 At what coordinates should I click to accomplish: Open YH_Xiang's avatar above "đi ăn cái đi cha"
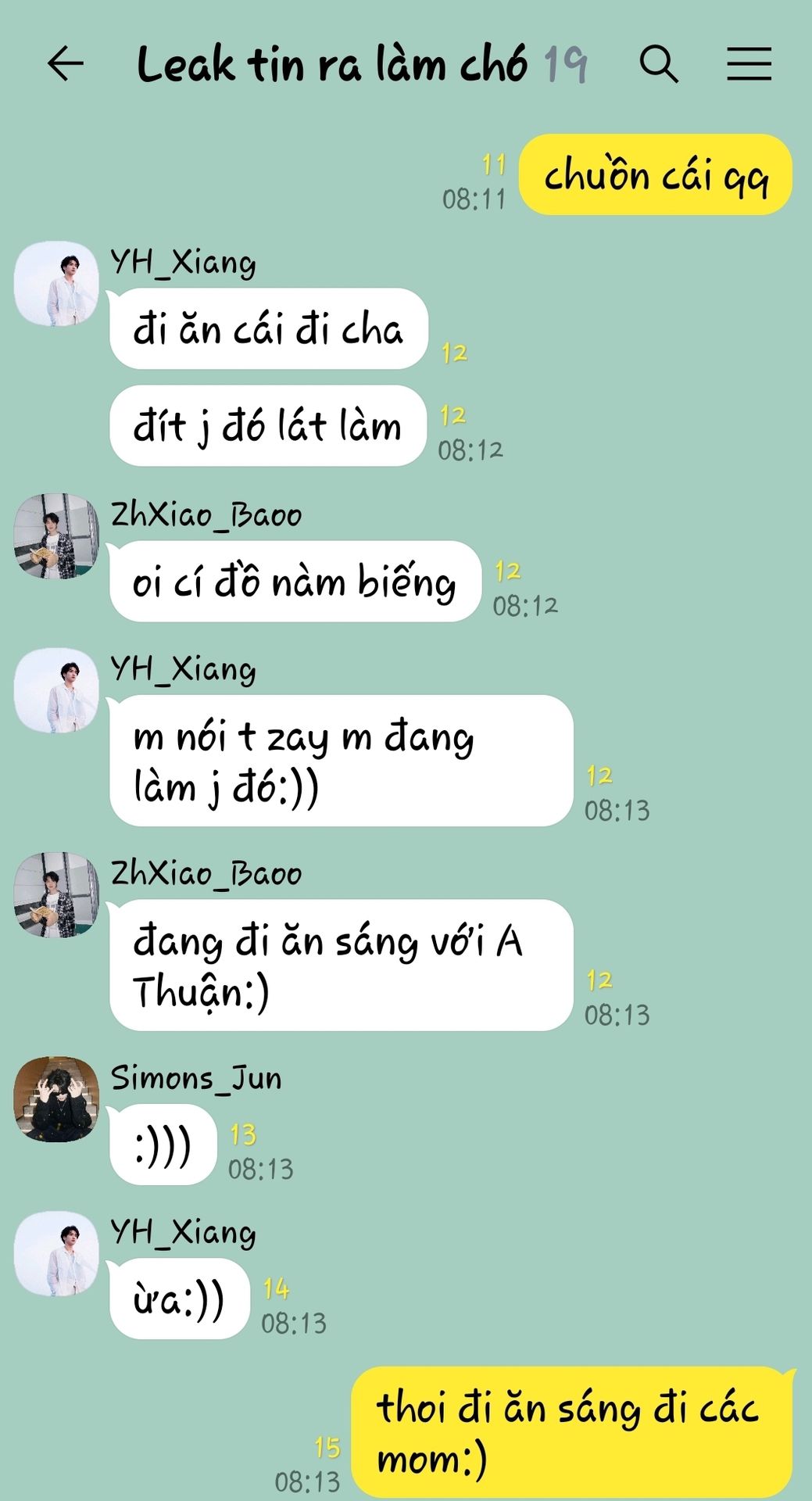(56, 284)
